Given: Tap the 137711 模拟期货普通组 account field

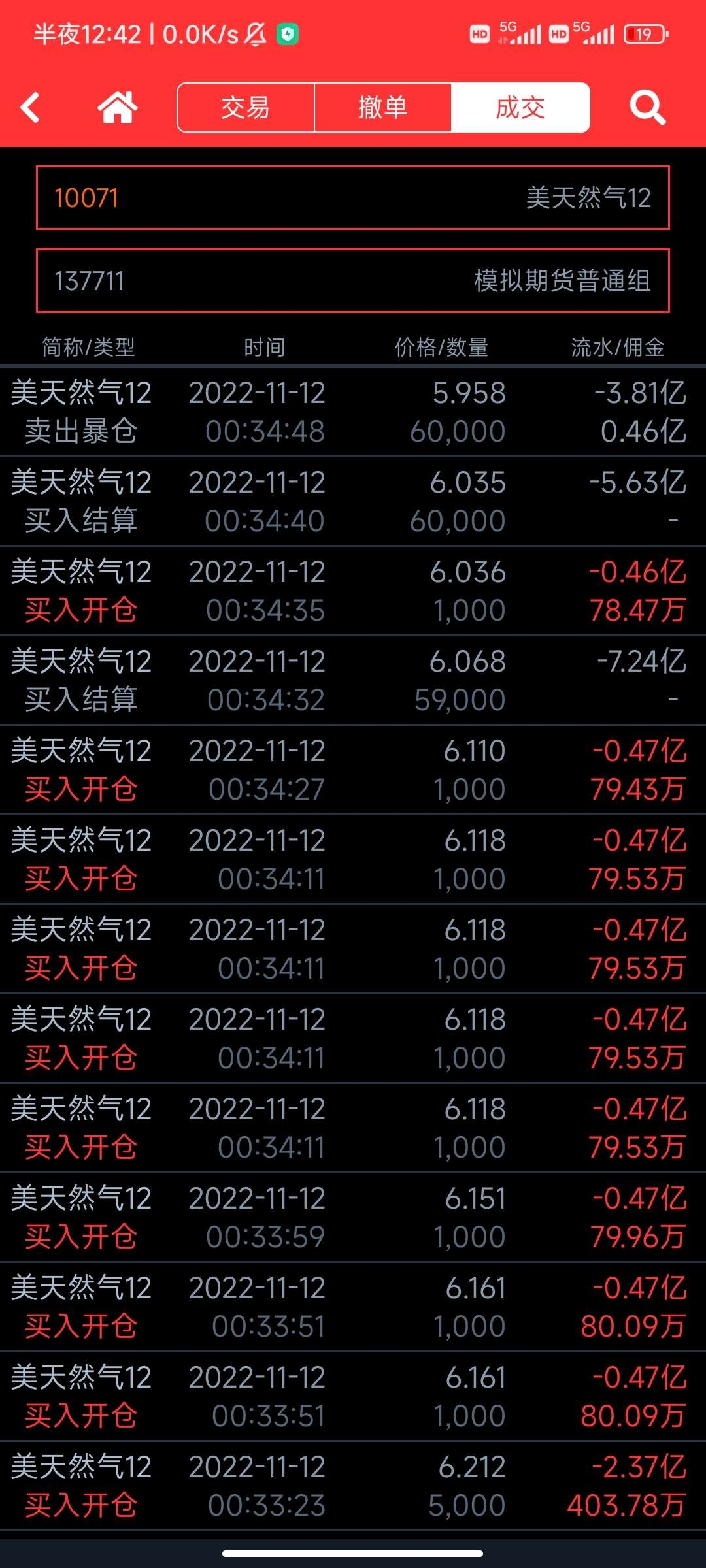Looking at the screenshot, I should (x=353, y=281).
